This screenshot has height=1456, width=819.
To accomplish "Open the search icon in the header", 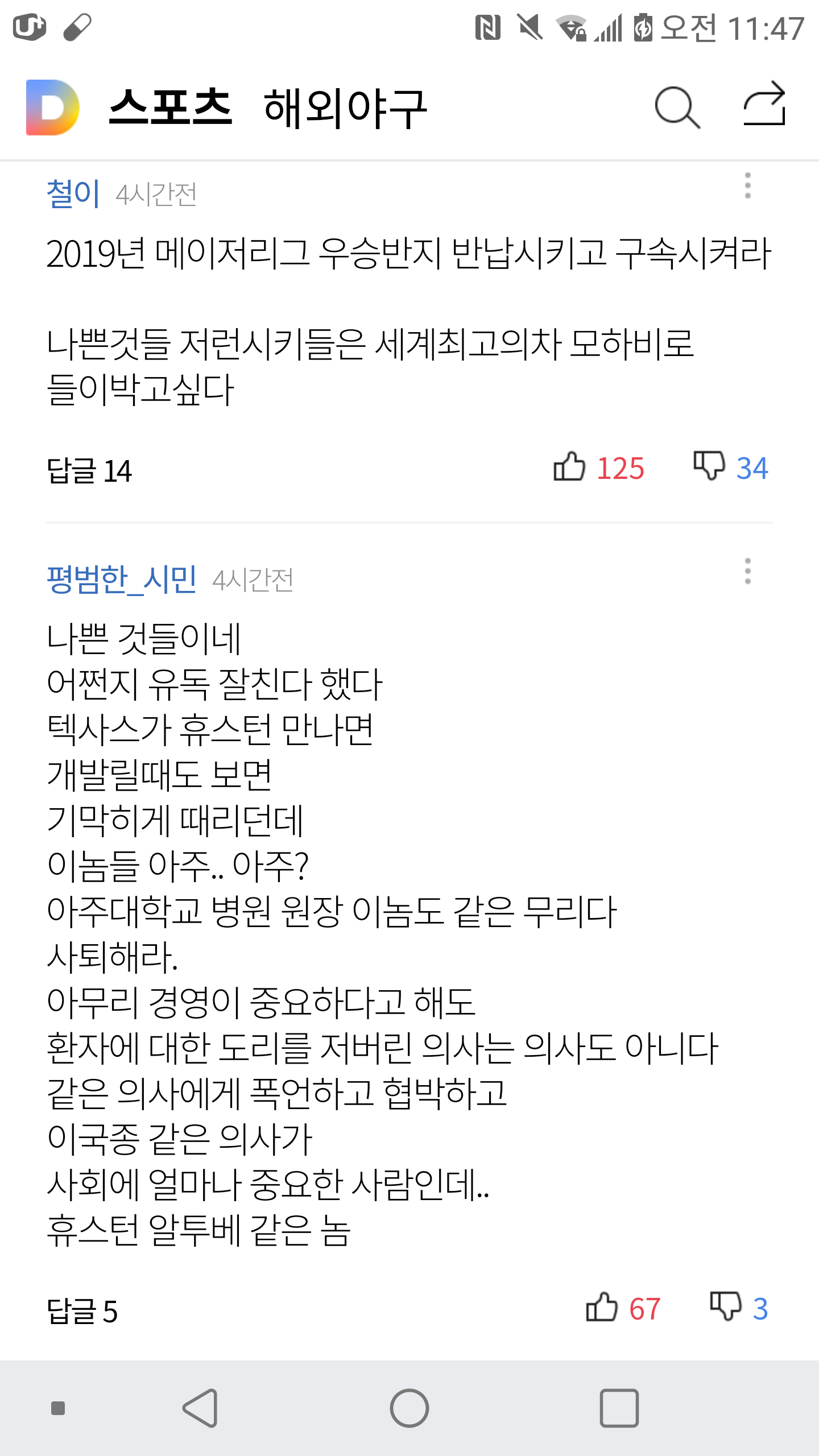I will click(x=677, y=107).
